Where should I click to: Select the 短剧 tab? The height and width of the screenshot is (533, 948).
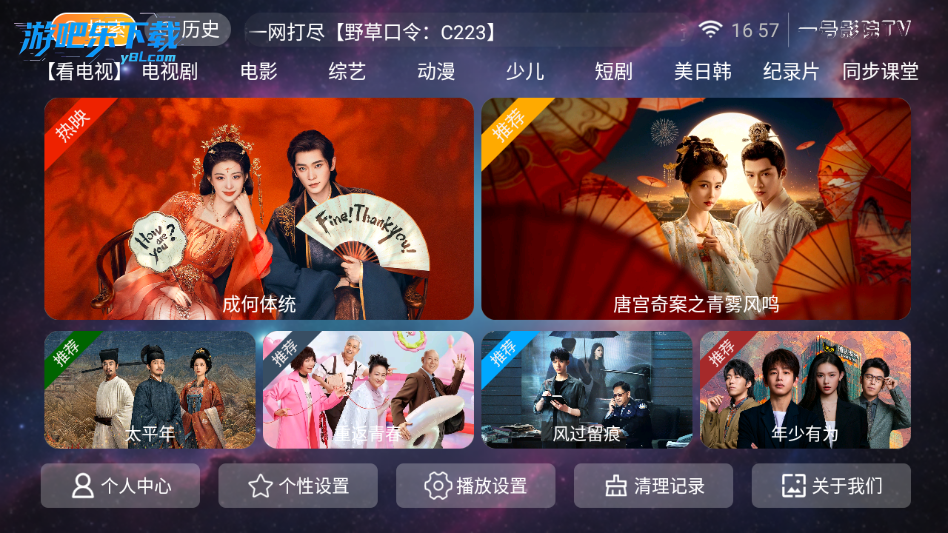click(x=613, y=72)
